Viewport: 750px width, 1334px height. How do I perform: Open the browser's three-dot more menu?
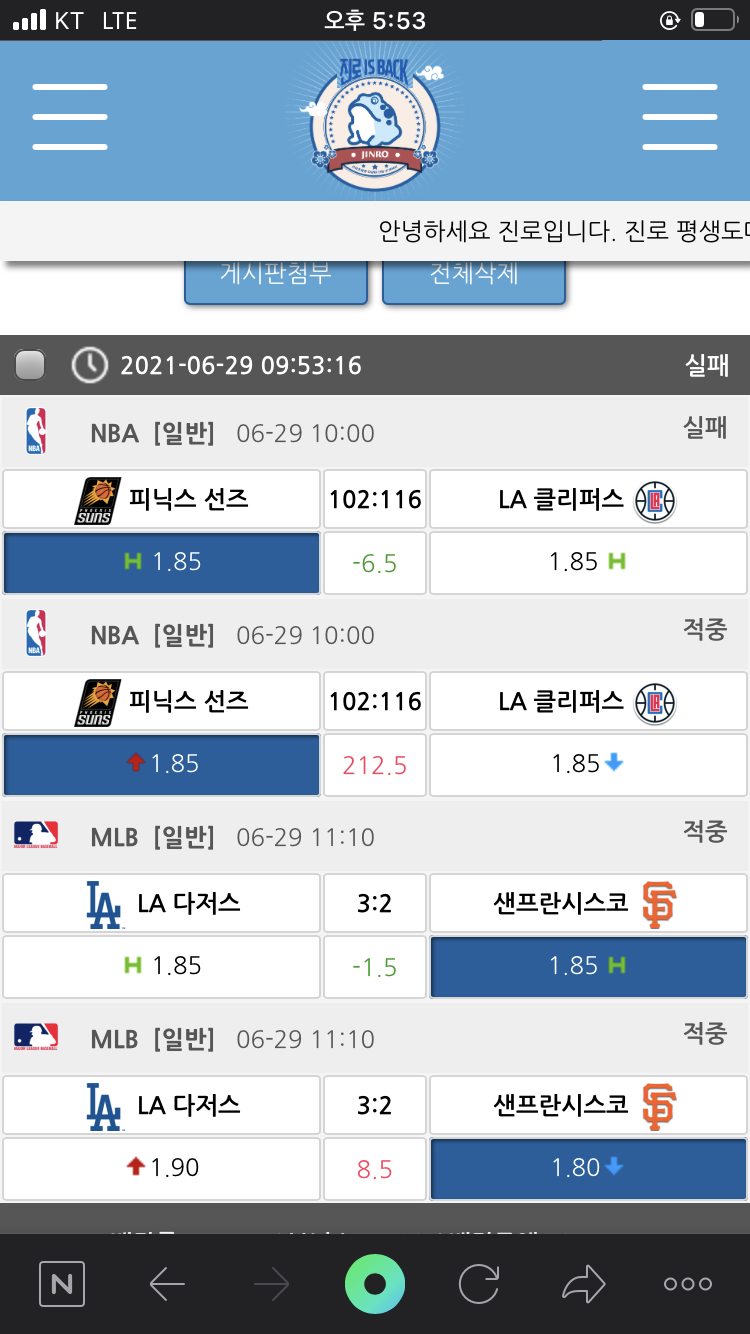(688, 1283)
